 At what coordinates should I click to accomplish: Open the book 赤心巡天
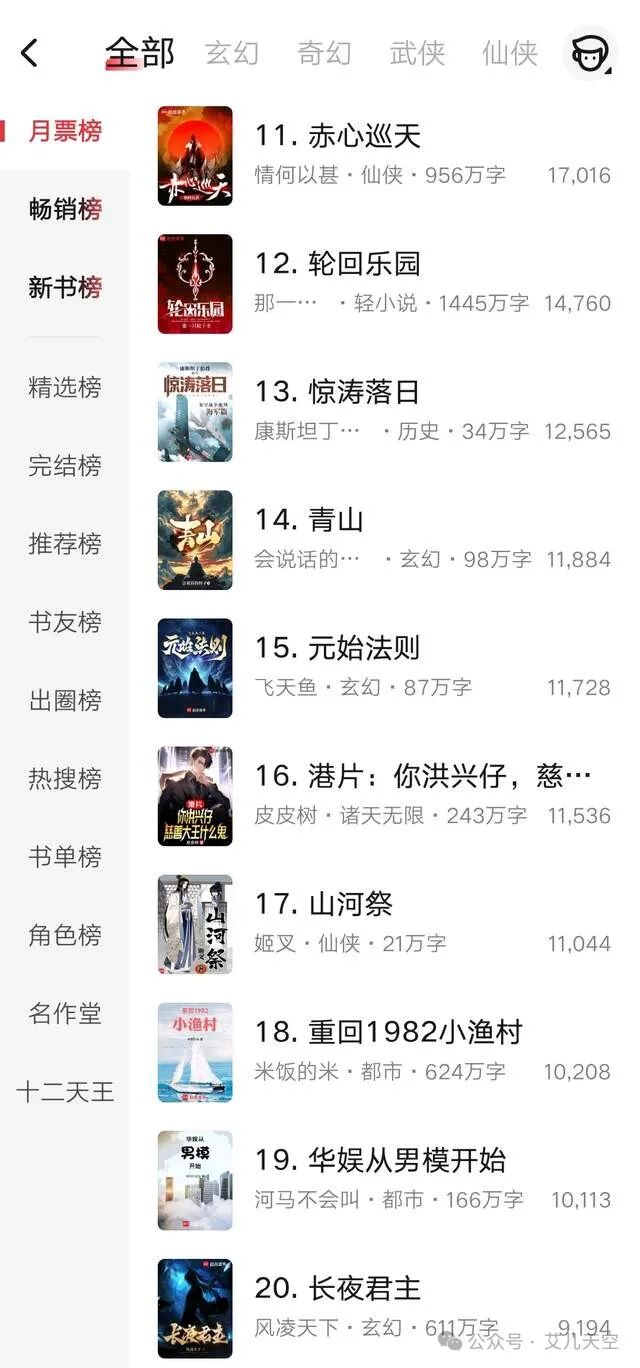[x=384, y=156]
